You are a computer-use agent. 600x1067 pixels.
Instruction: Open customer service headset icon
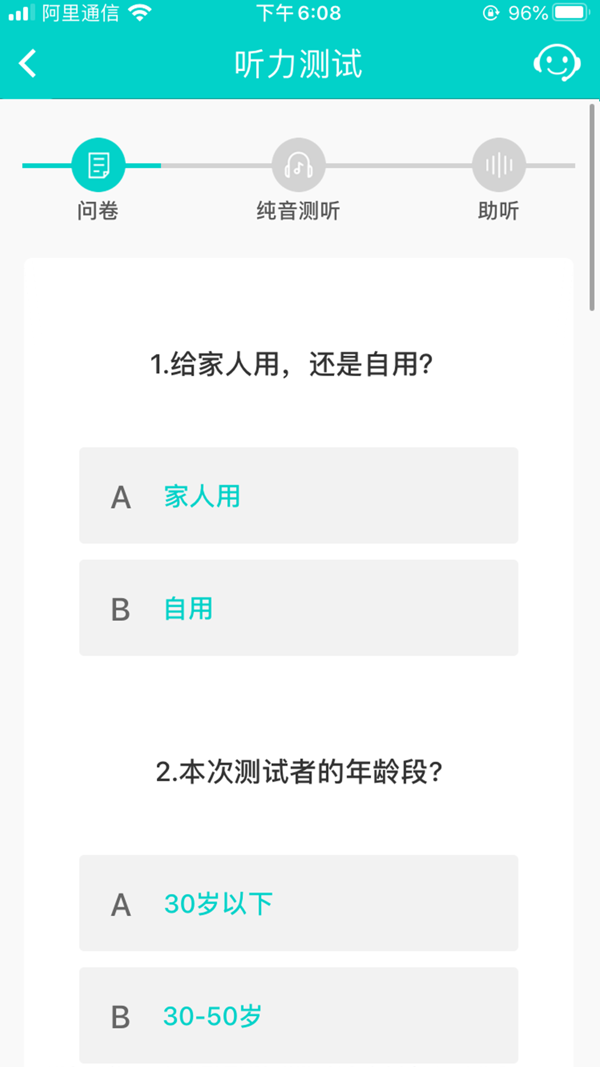point(556,63)
